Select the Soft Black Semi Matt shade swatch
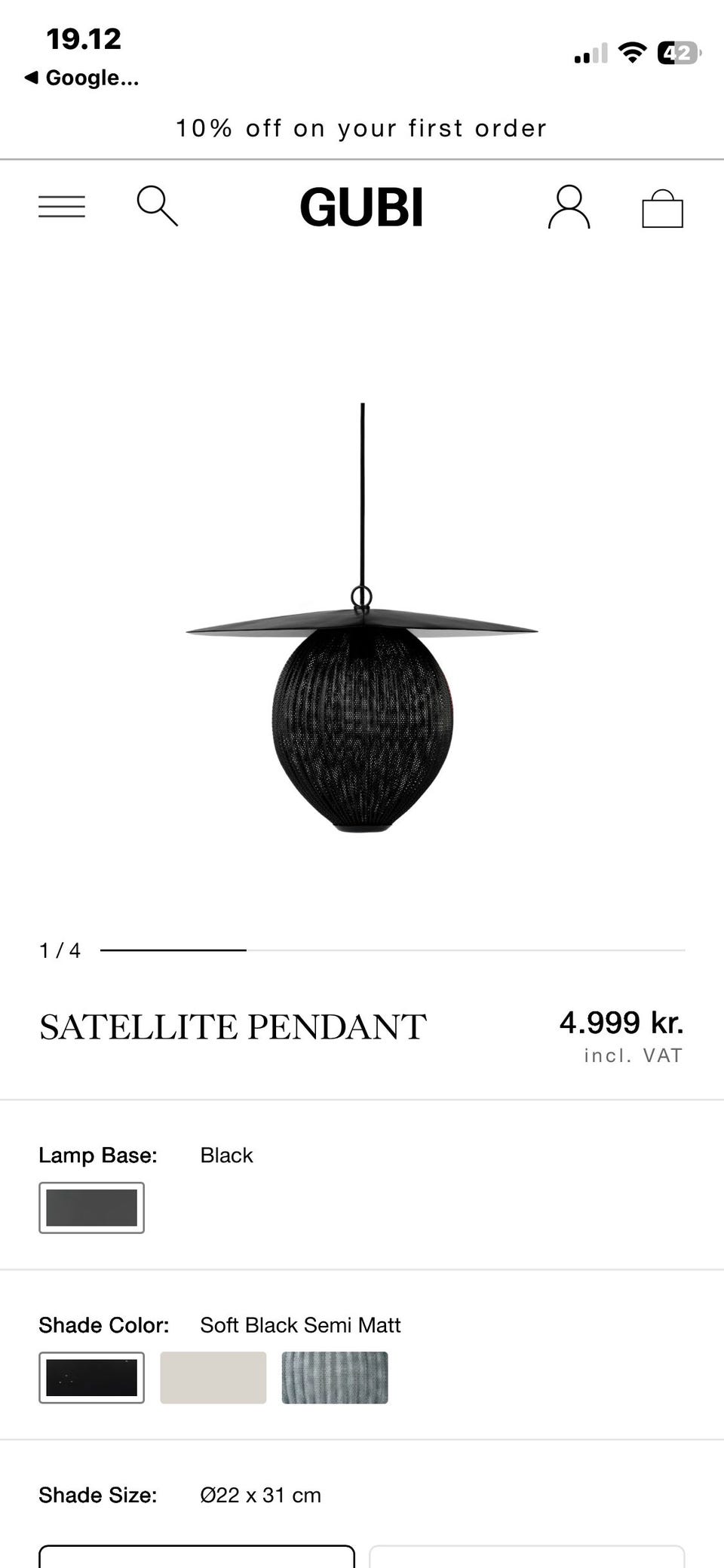 [91, 1379]
